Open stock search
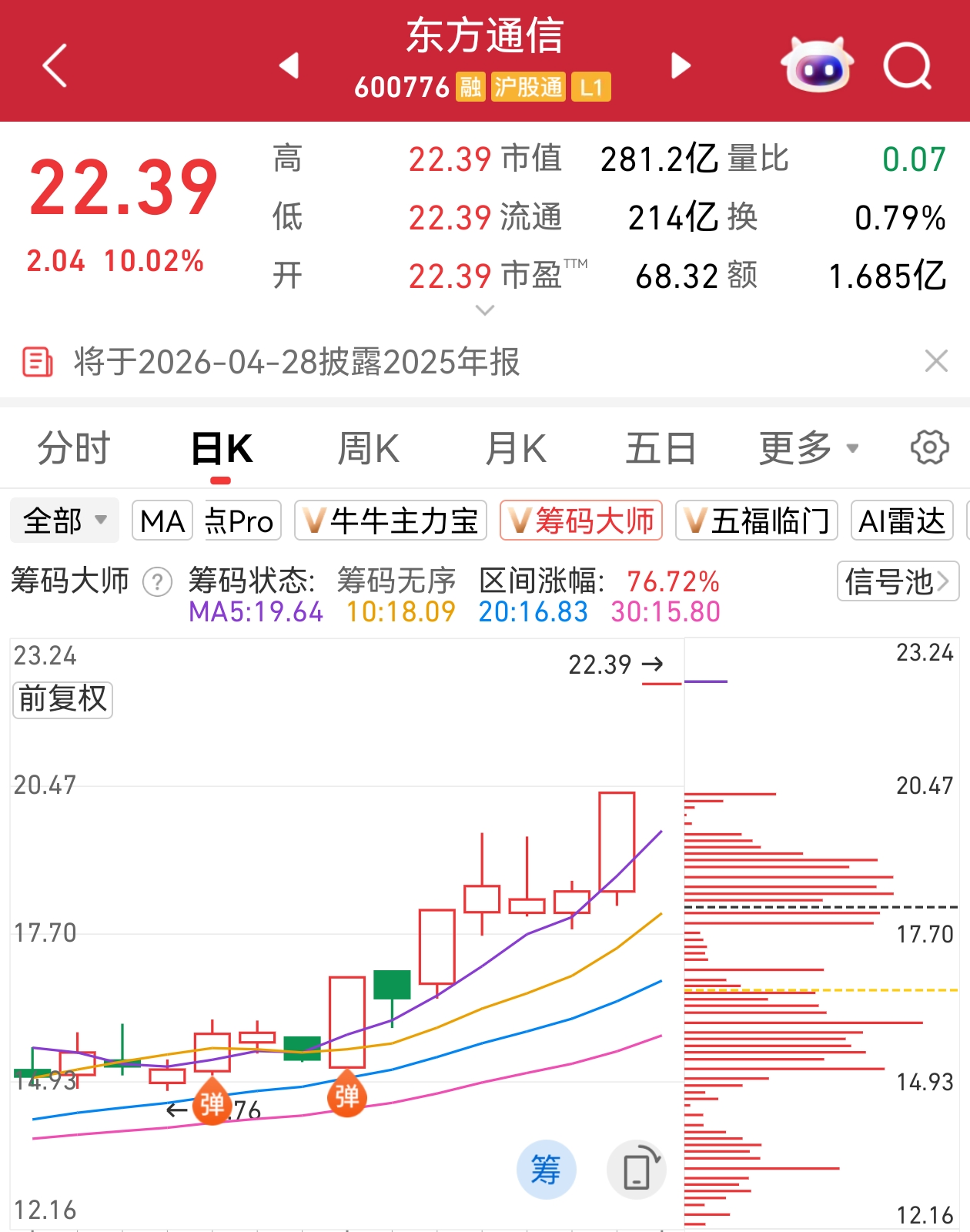 tap(907, 65)
